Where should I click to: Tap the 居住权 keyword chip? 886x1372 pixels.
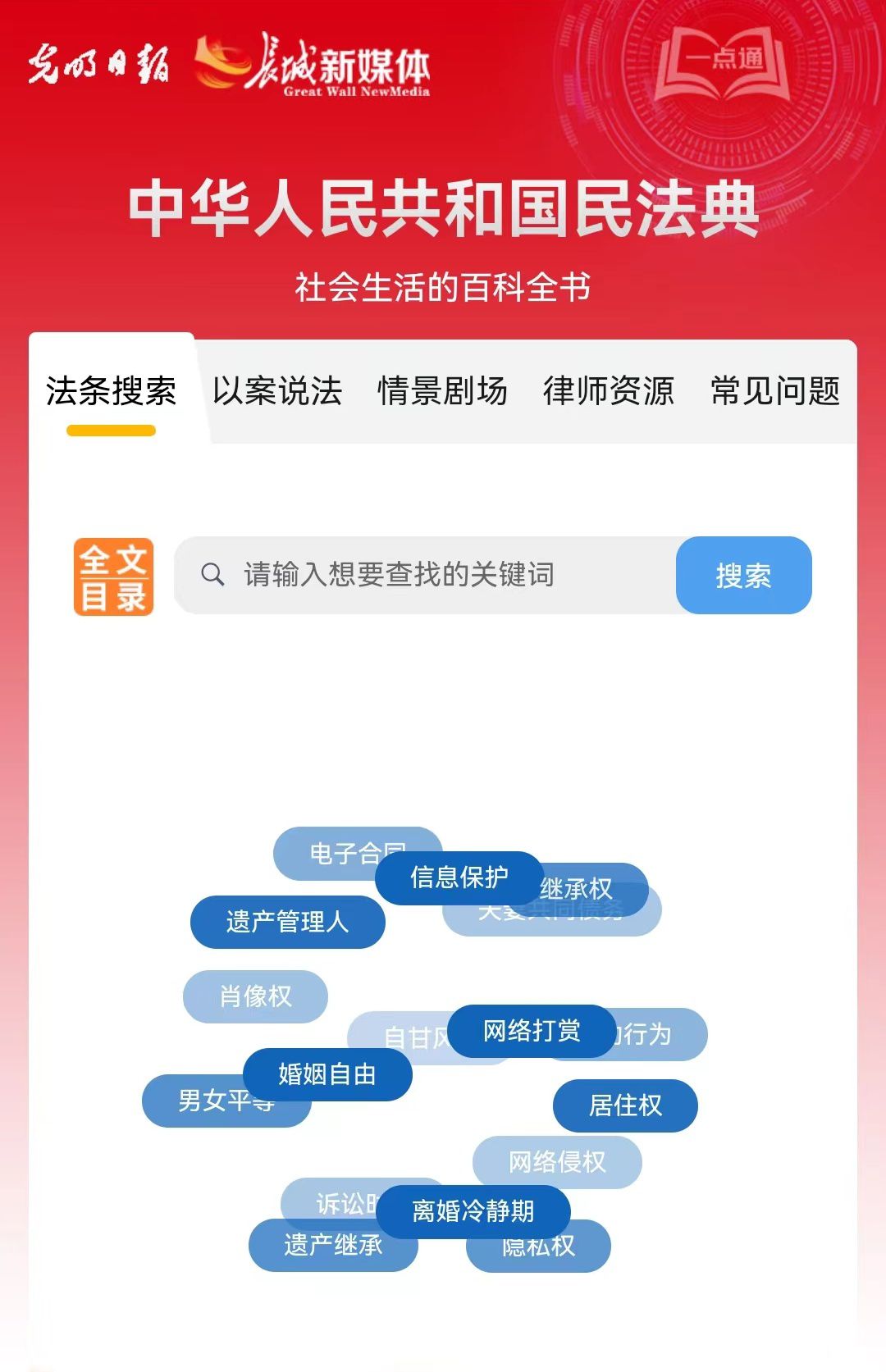625,1105
